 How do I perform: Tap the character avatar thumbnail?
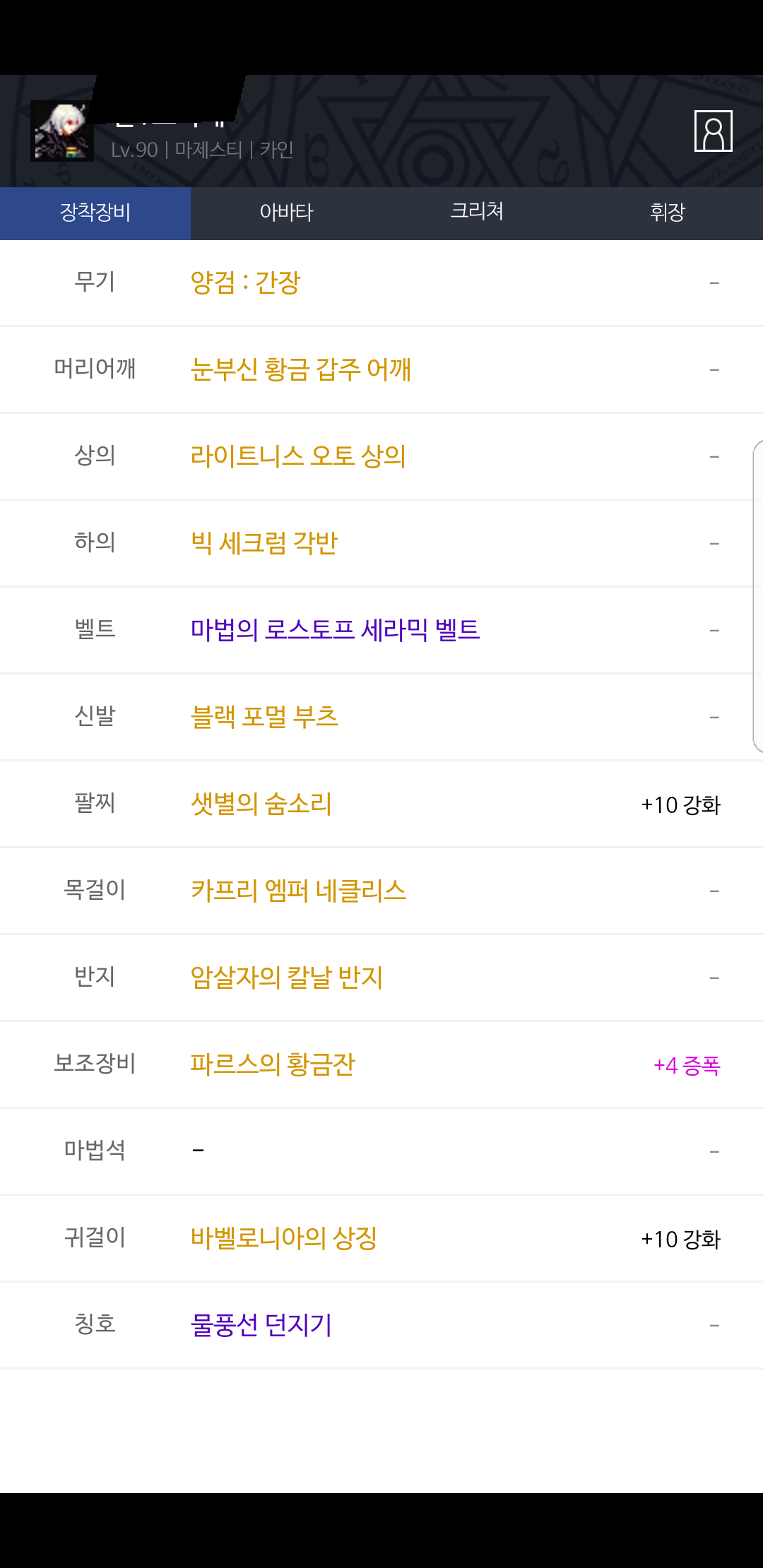point(62,131)
